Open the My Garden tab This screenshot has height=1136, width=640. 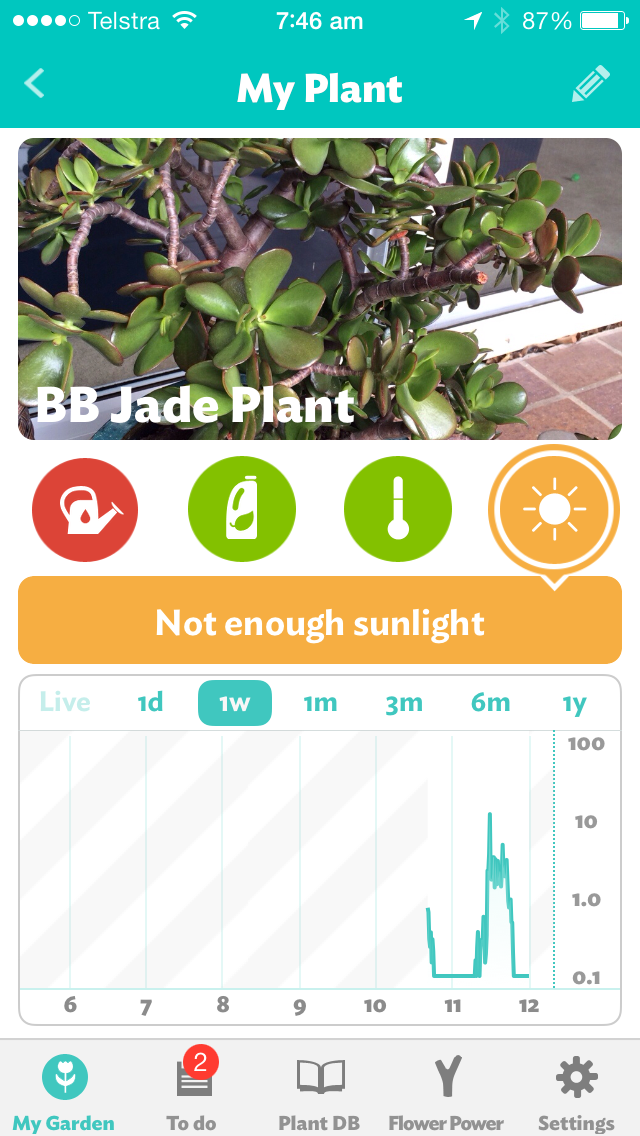pos(64,1092)
